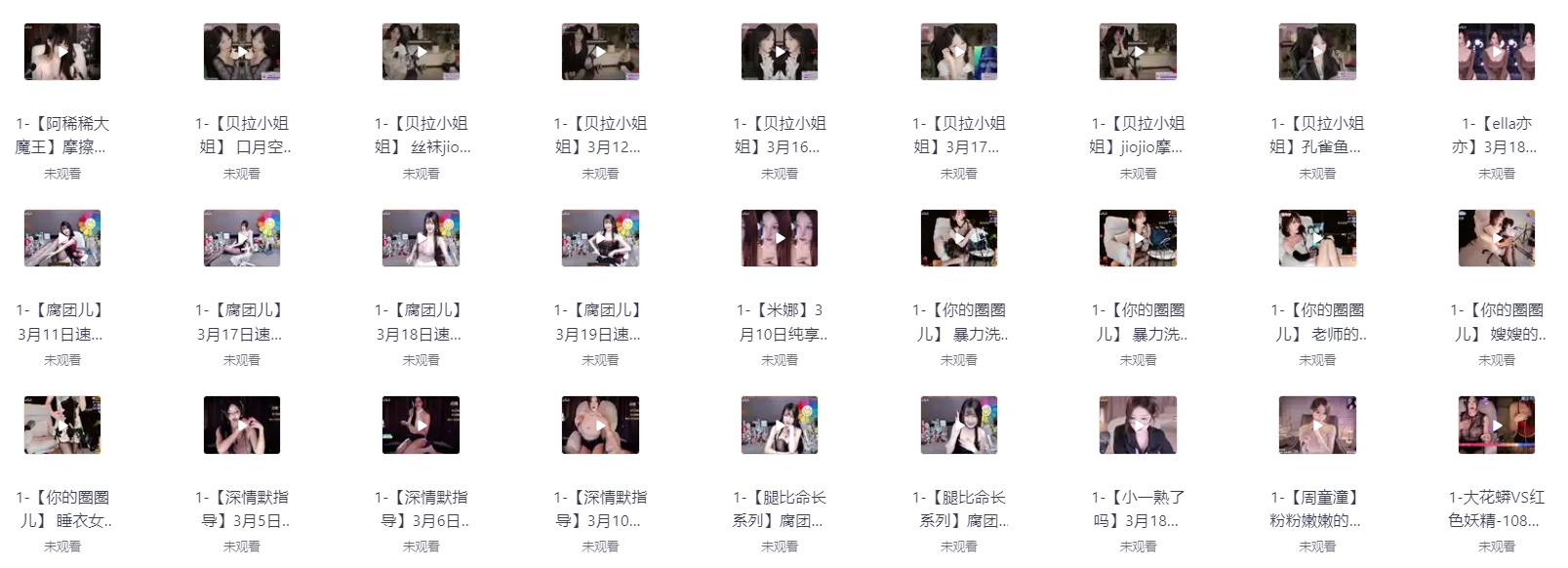Play 深情默指导 3月5日 video
The image size is (1568, 568).
[x=242, y=426]
